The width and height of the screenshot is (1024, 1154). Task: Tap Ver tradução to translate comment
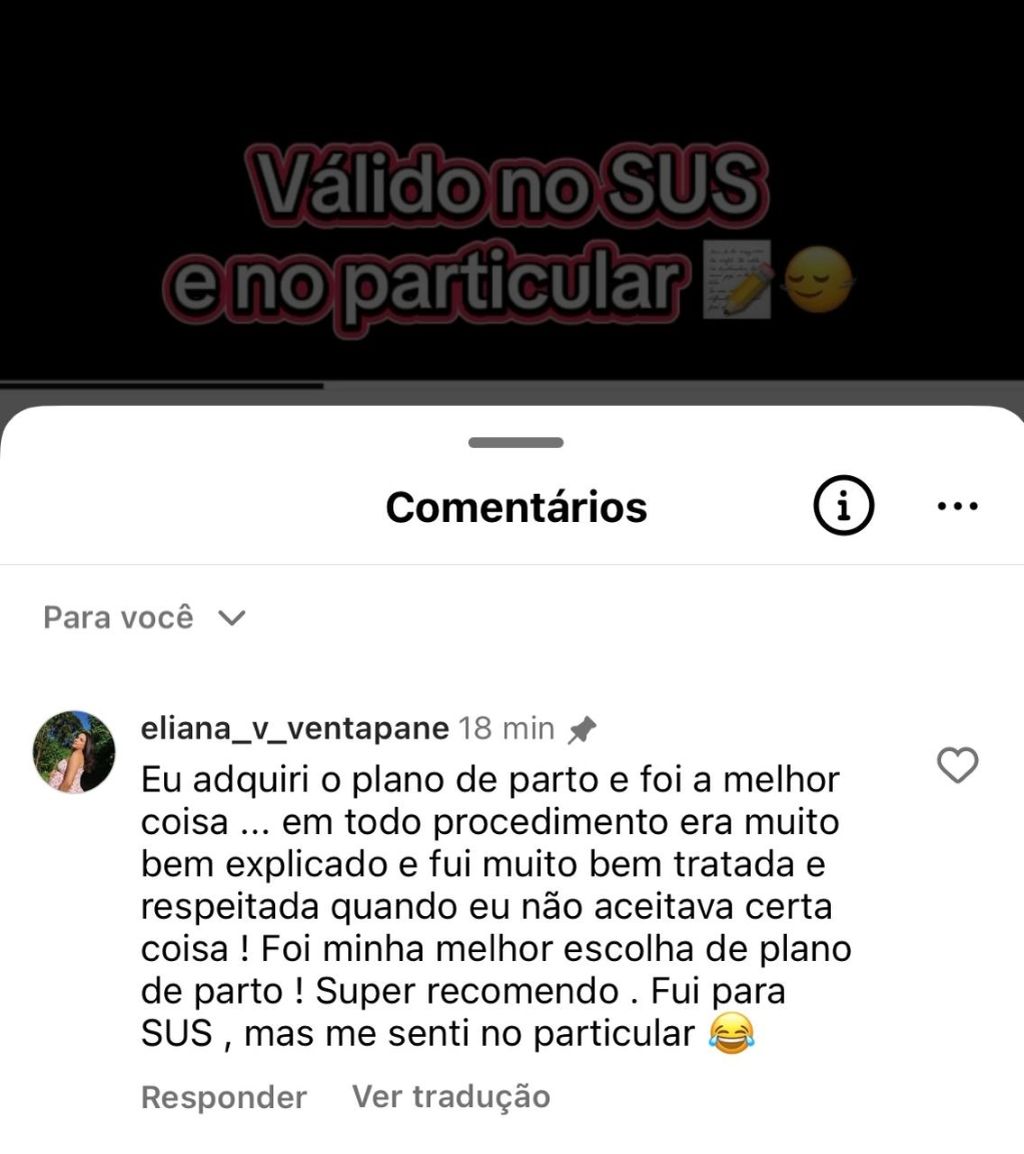(x=451, y=1096)
